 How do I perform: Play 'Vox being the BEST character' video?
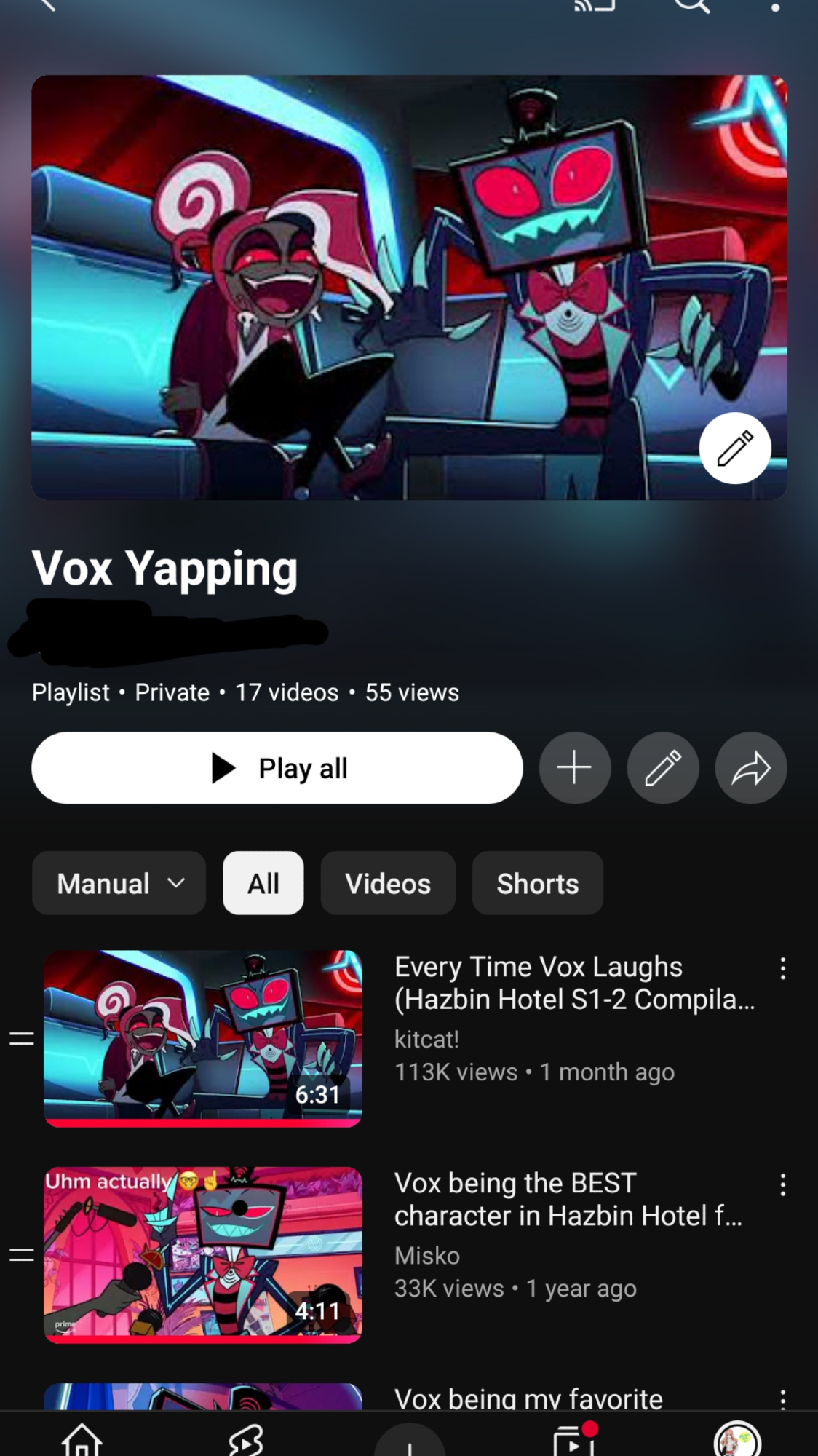coord(203,1254)
